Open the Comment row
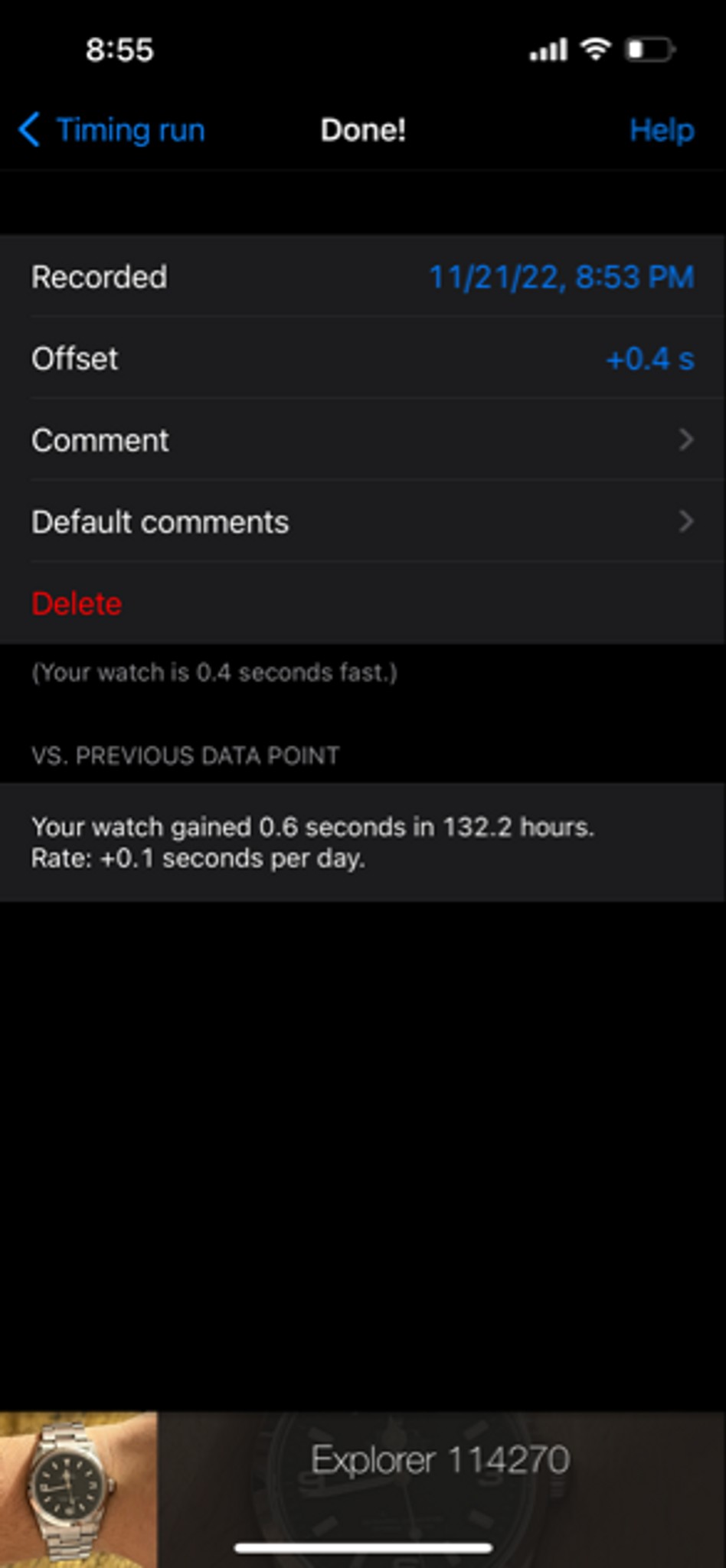This screenshot has height=1568, width=726. [x=363, y=440]
